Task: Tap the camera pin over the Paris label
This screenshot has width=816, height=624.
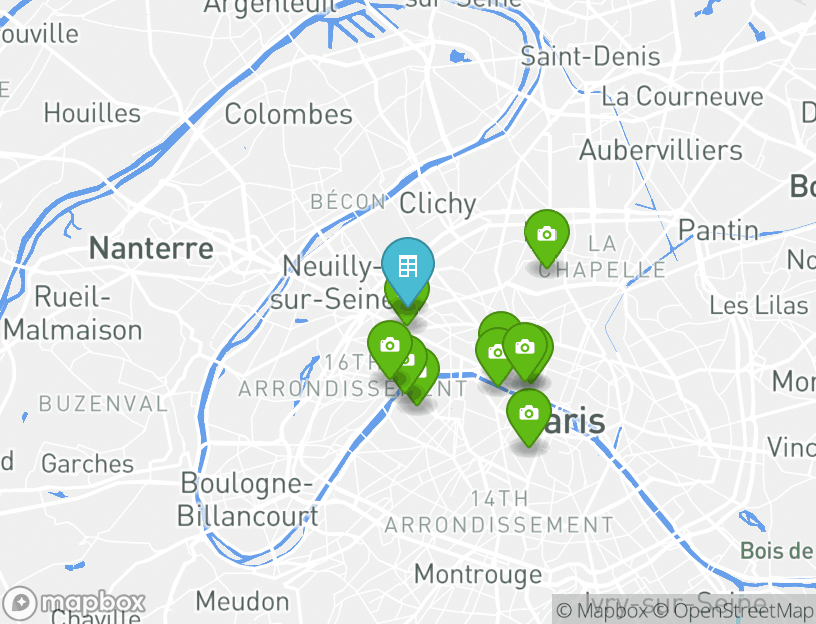Action: click(529, 414)
